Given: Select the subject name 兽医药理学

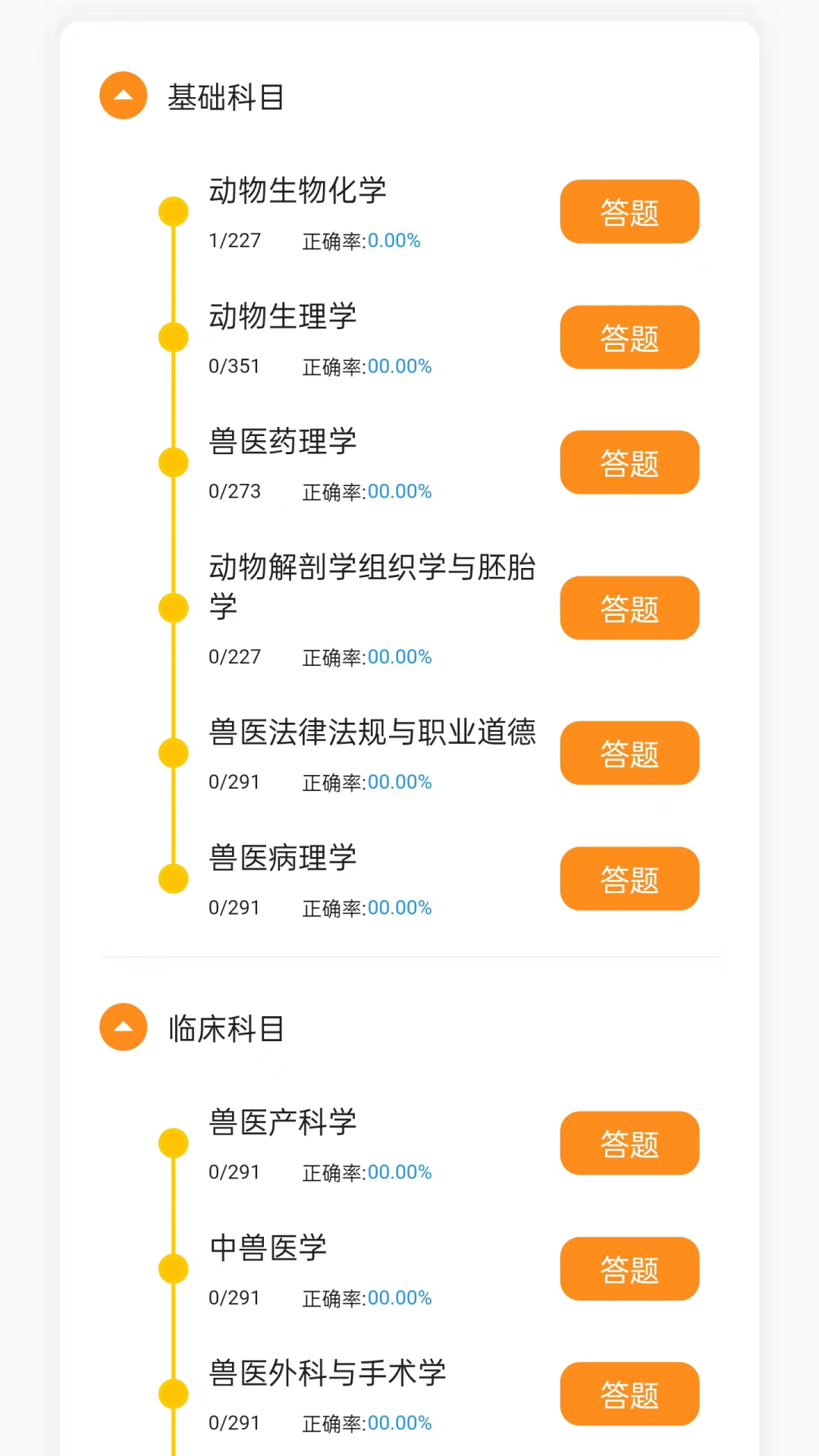Looking at the screenshot, I should click(x=282, y=442).
